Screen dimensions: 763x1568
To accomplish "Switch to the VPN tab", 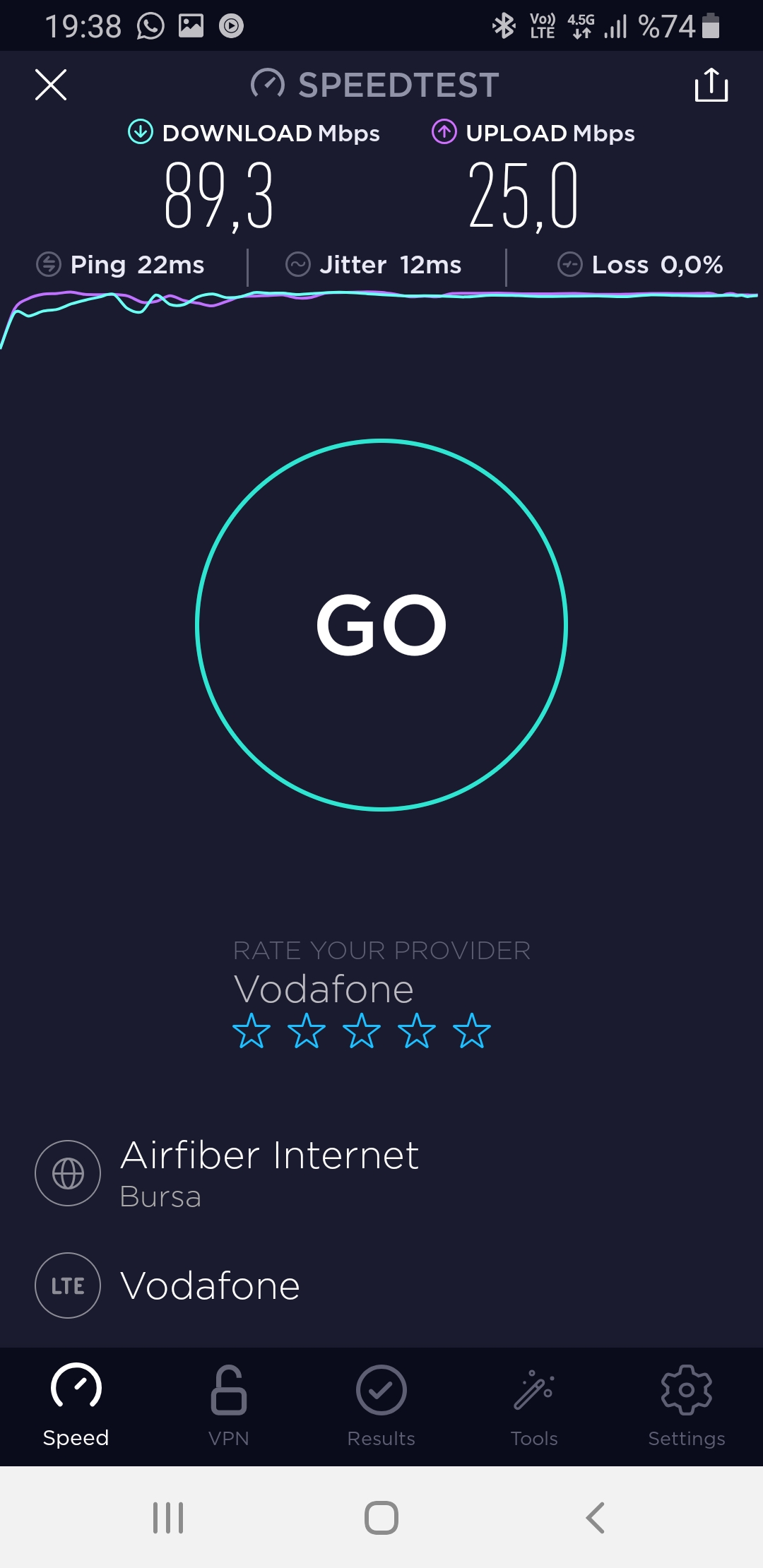I will coord(229,1406).
